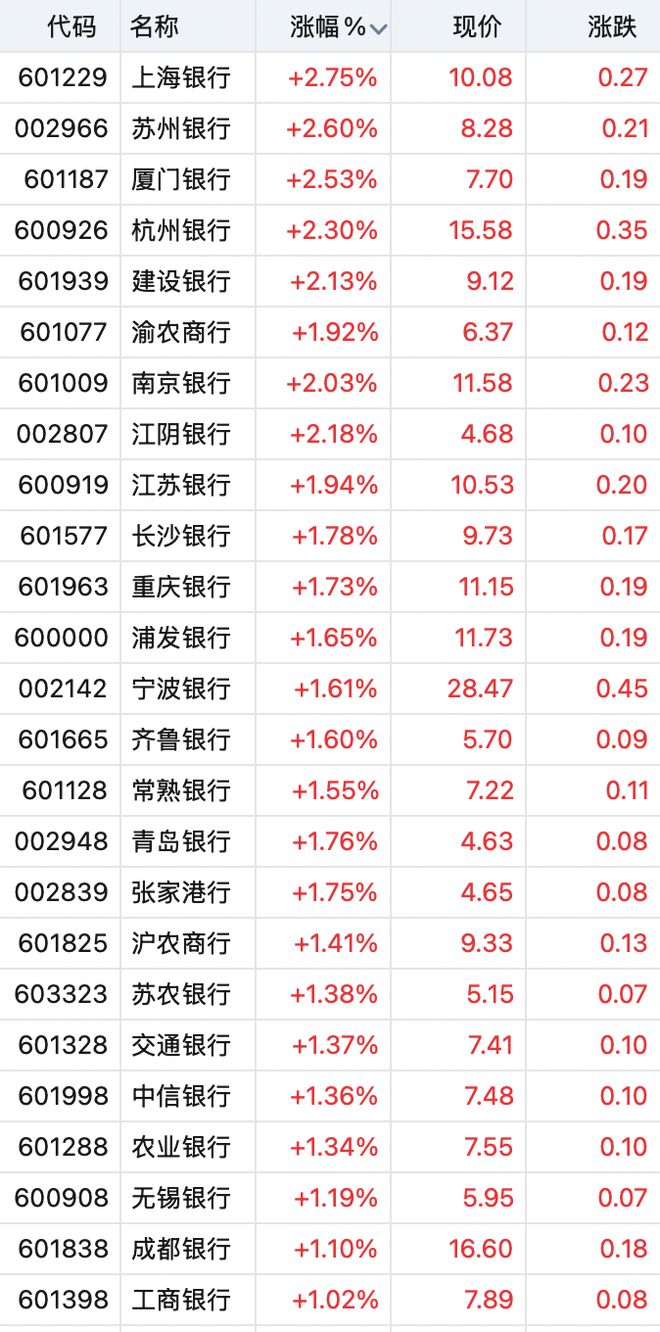Screen dimensions: 660x1332
Task: Open the 苏州银行 stock row
Action: [181, 128]
